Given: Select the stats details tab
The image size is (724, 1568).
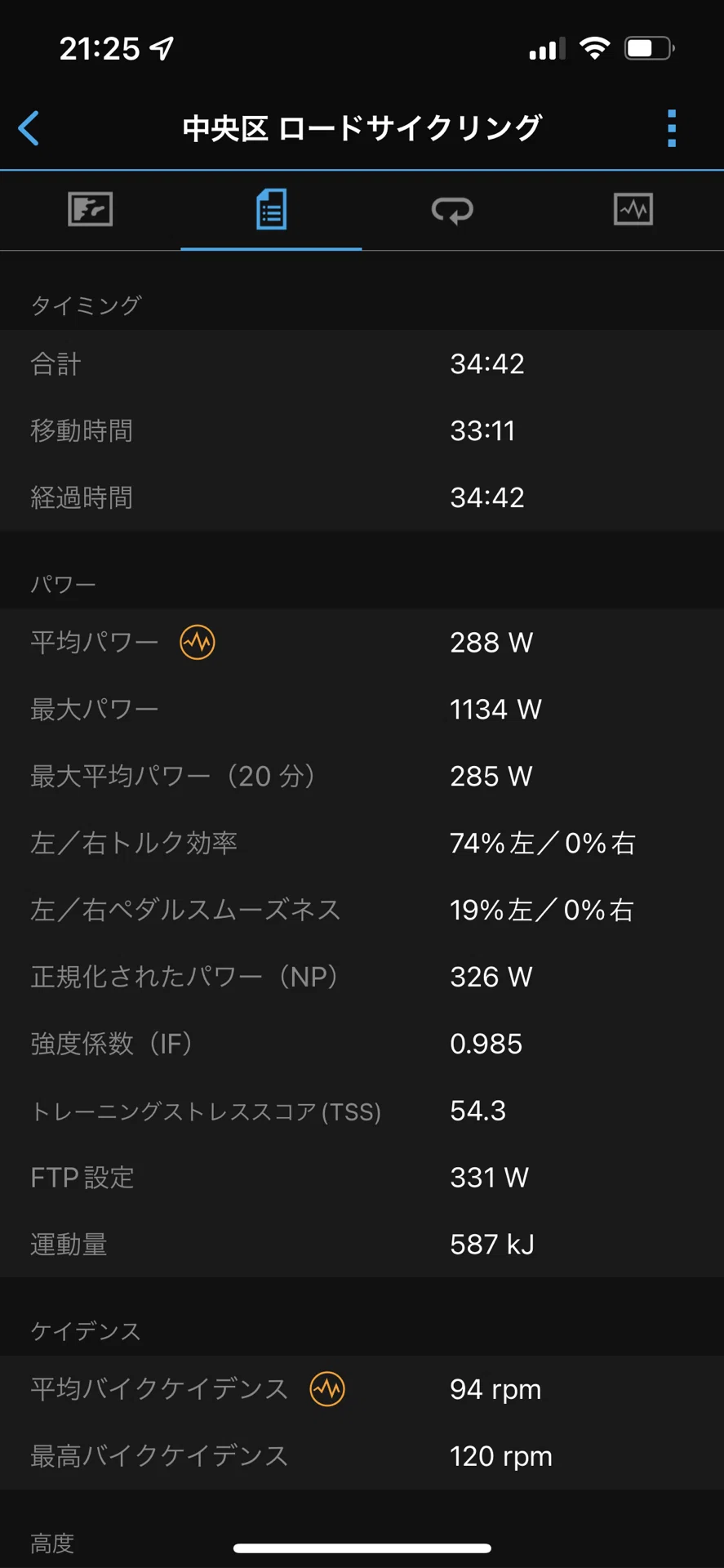Looking at the screenshot, I should click(x=271, y=209).
